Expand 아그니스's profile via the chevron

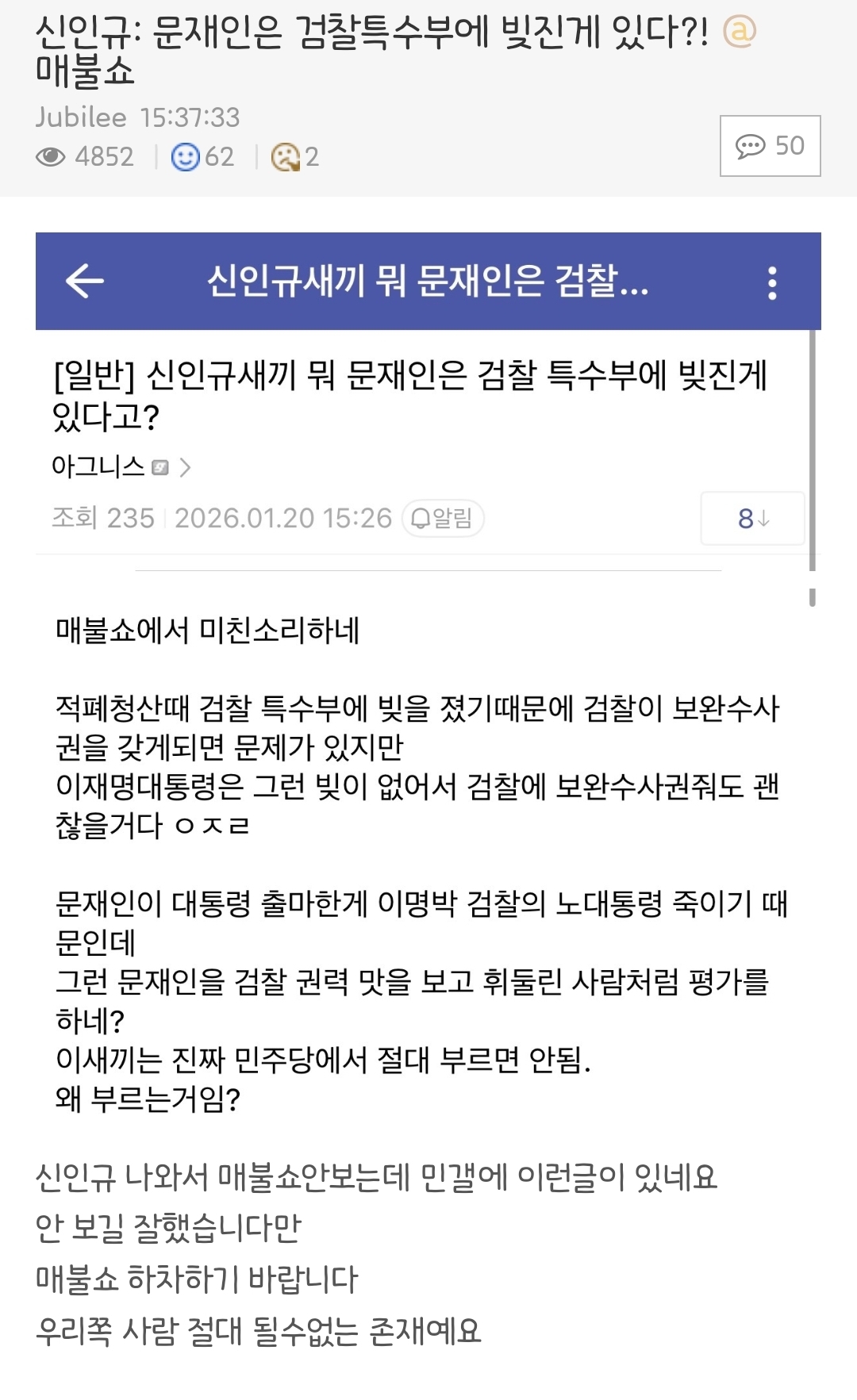185,468
